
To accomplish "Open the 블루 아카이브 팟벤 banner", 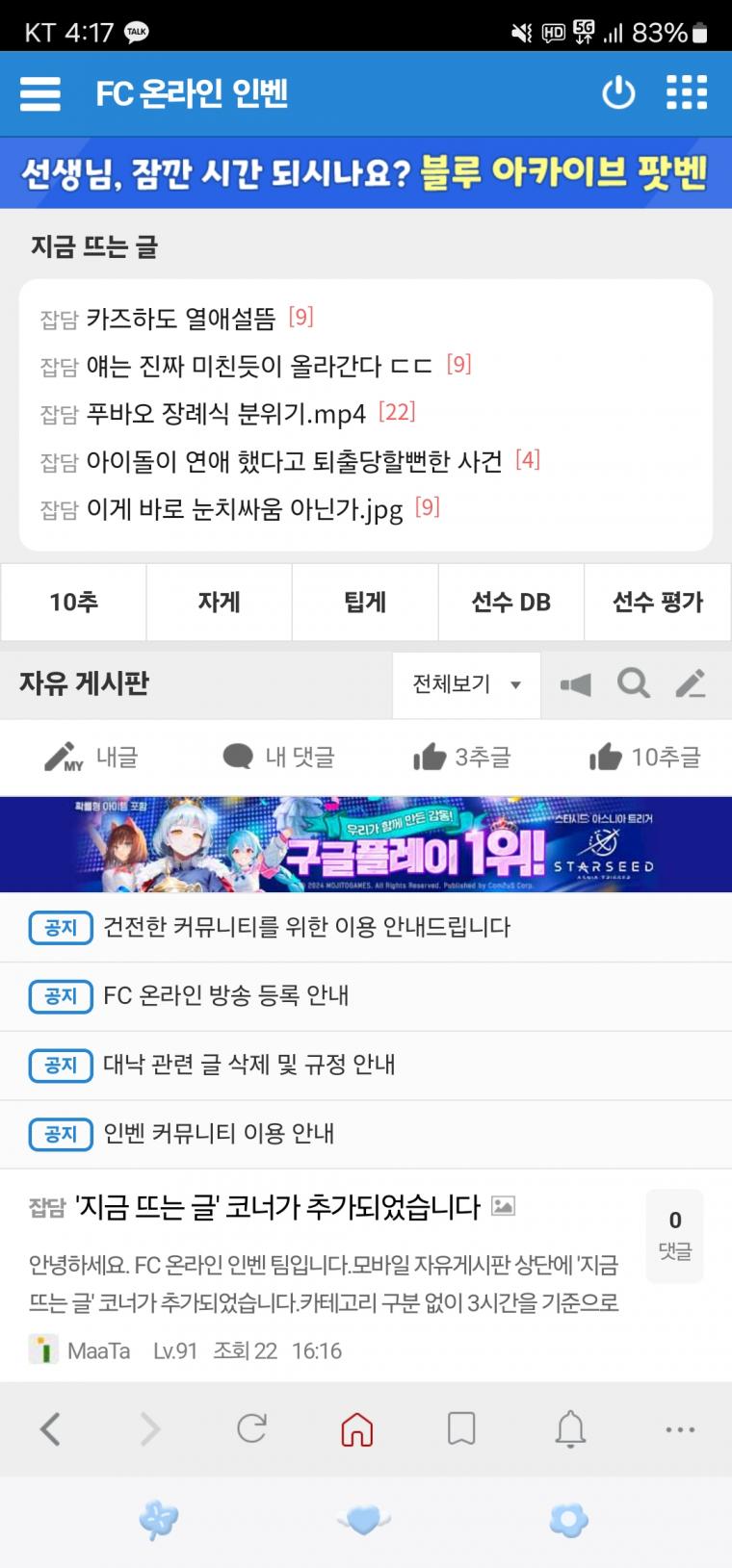I will (x=366, y=173).
